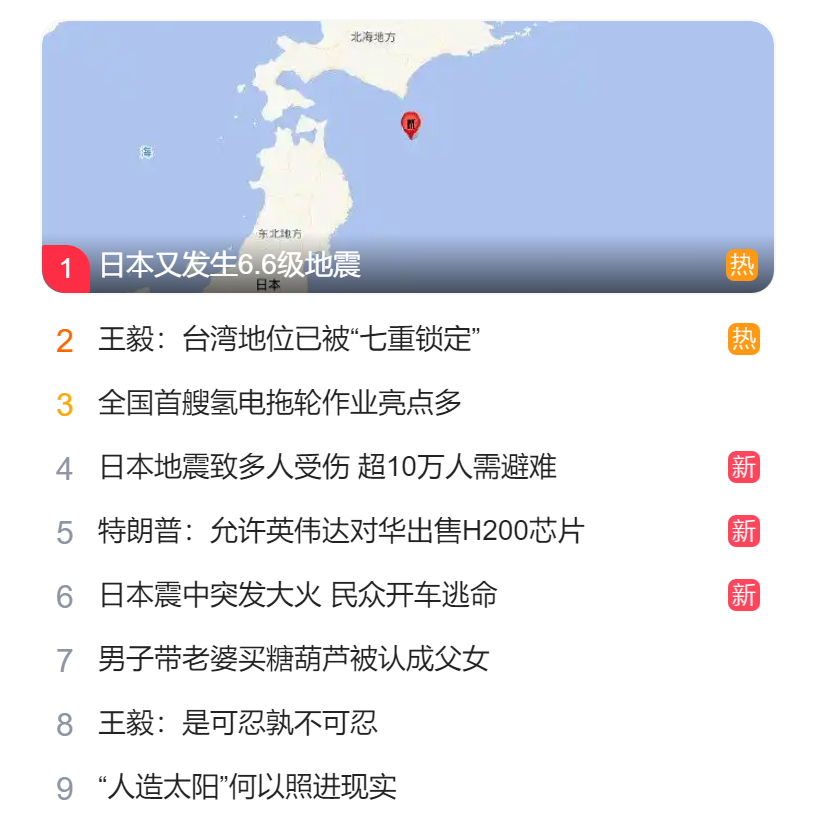Click the 热 badge next to top headline
Image resolution: width=821 pixels, height=837 pixels.
[742, 266]
